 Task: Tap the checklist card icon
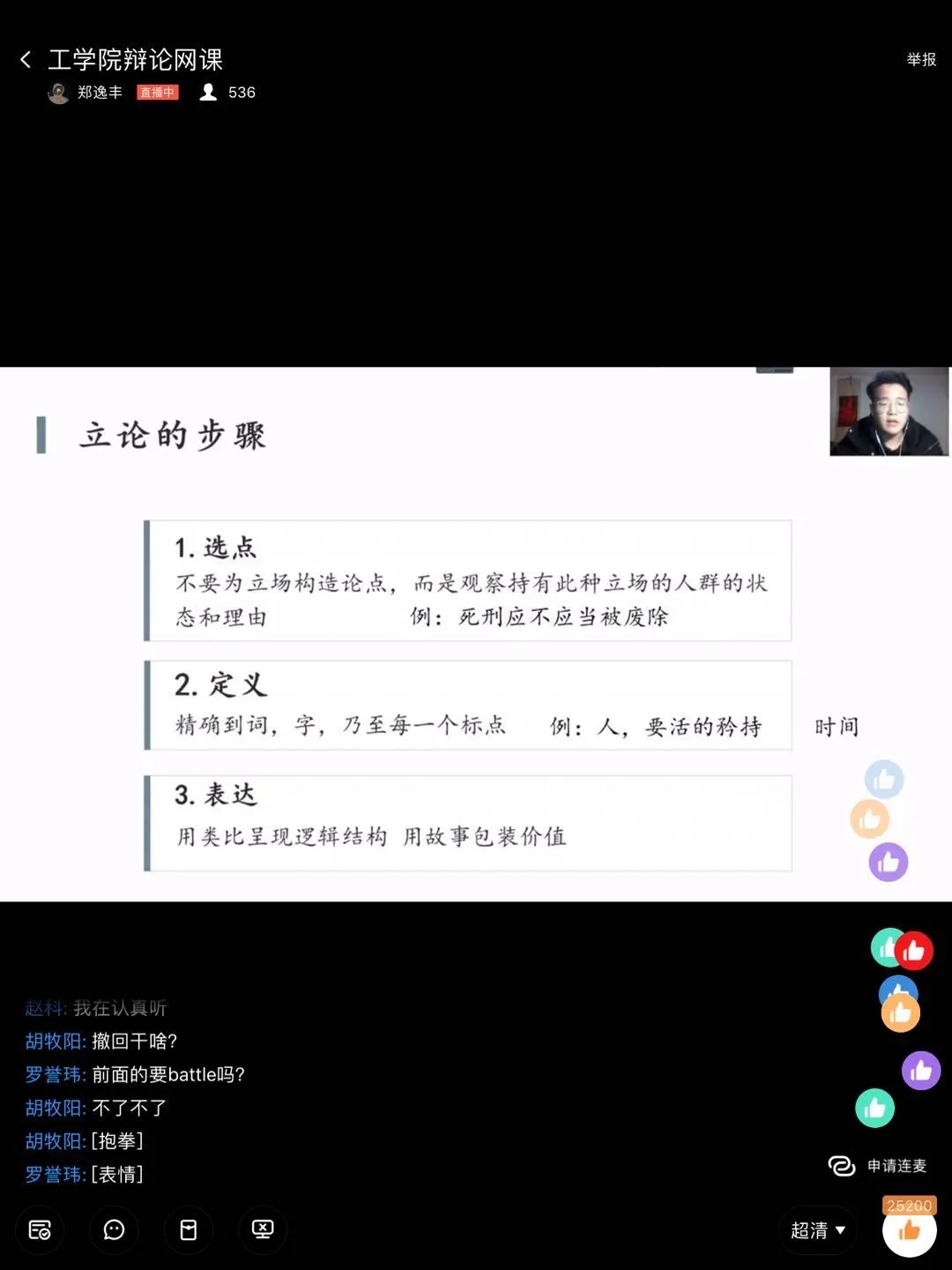[x=40, y=1230]
